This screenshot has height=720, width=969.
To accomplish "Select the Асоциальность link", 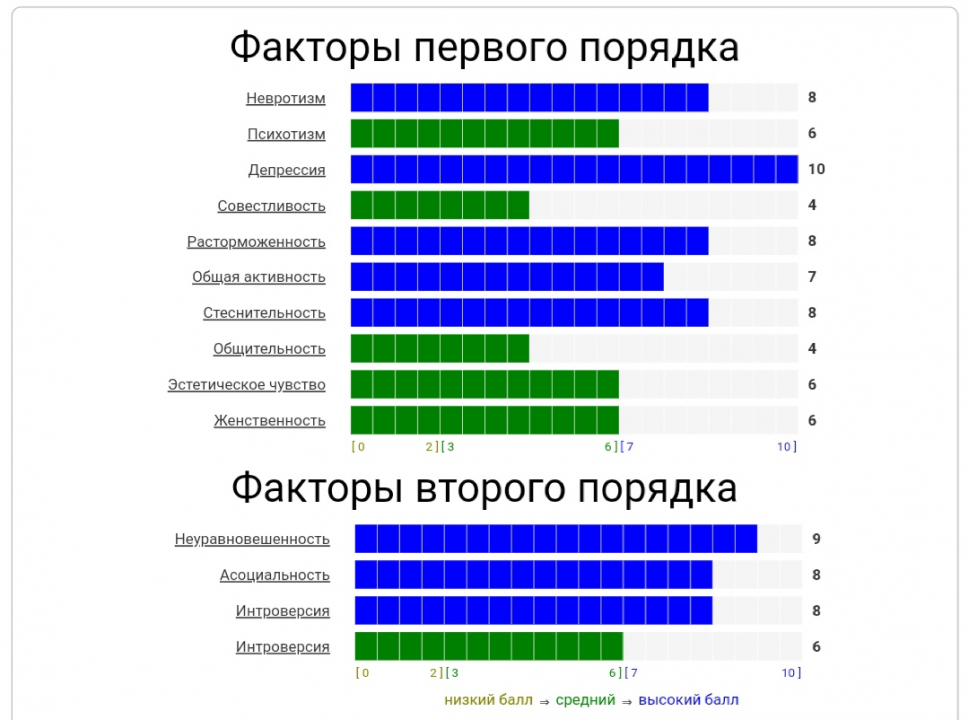I will pyautogui.click(x=274, y=575).
